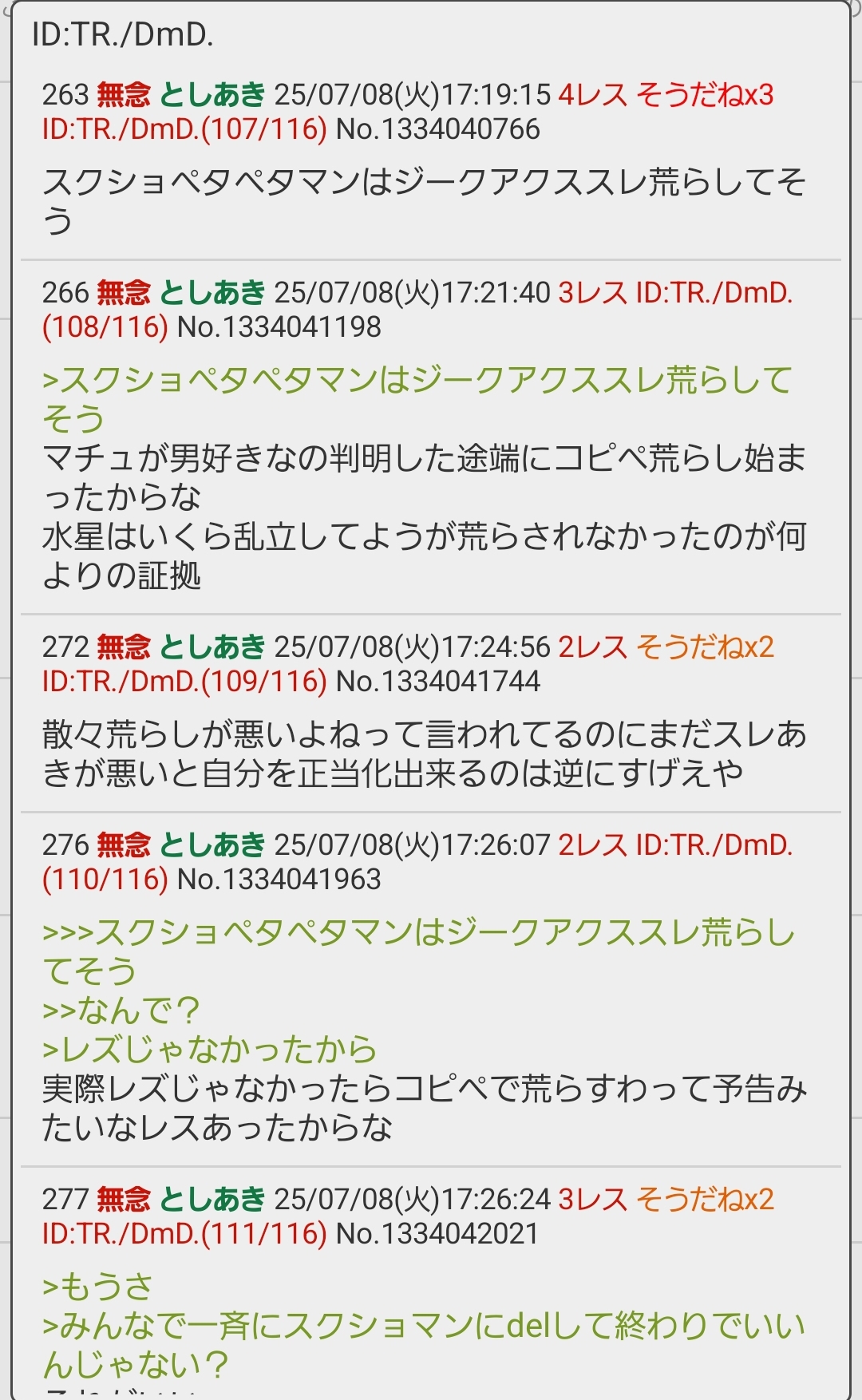Open the 2レス replies on post 276
This screenshot has width=862, height=1400.
tap(592, 845)
